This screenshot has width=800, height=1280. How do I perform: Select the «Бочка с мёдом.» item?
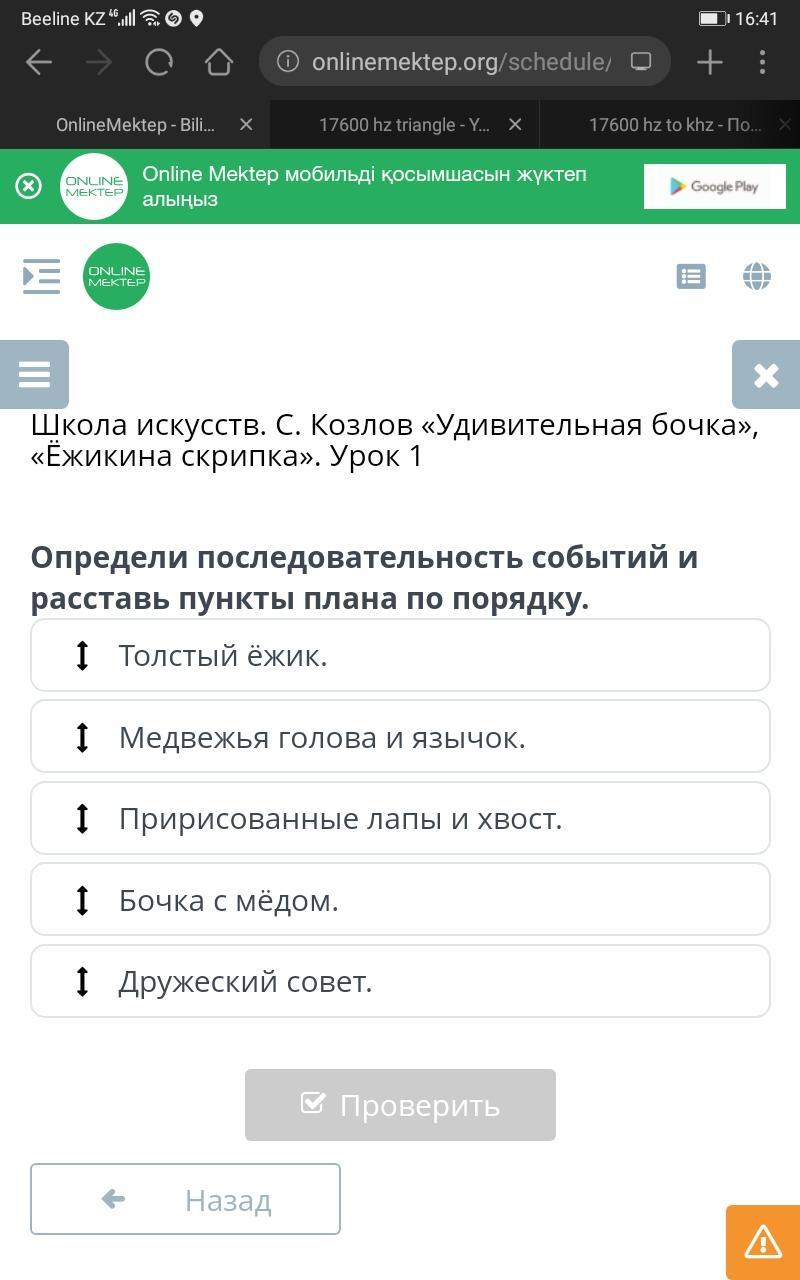click(400, 900)
